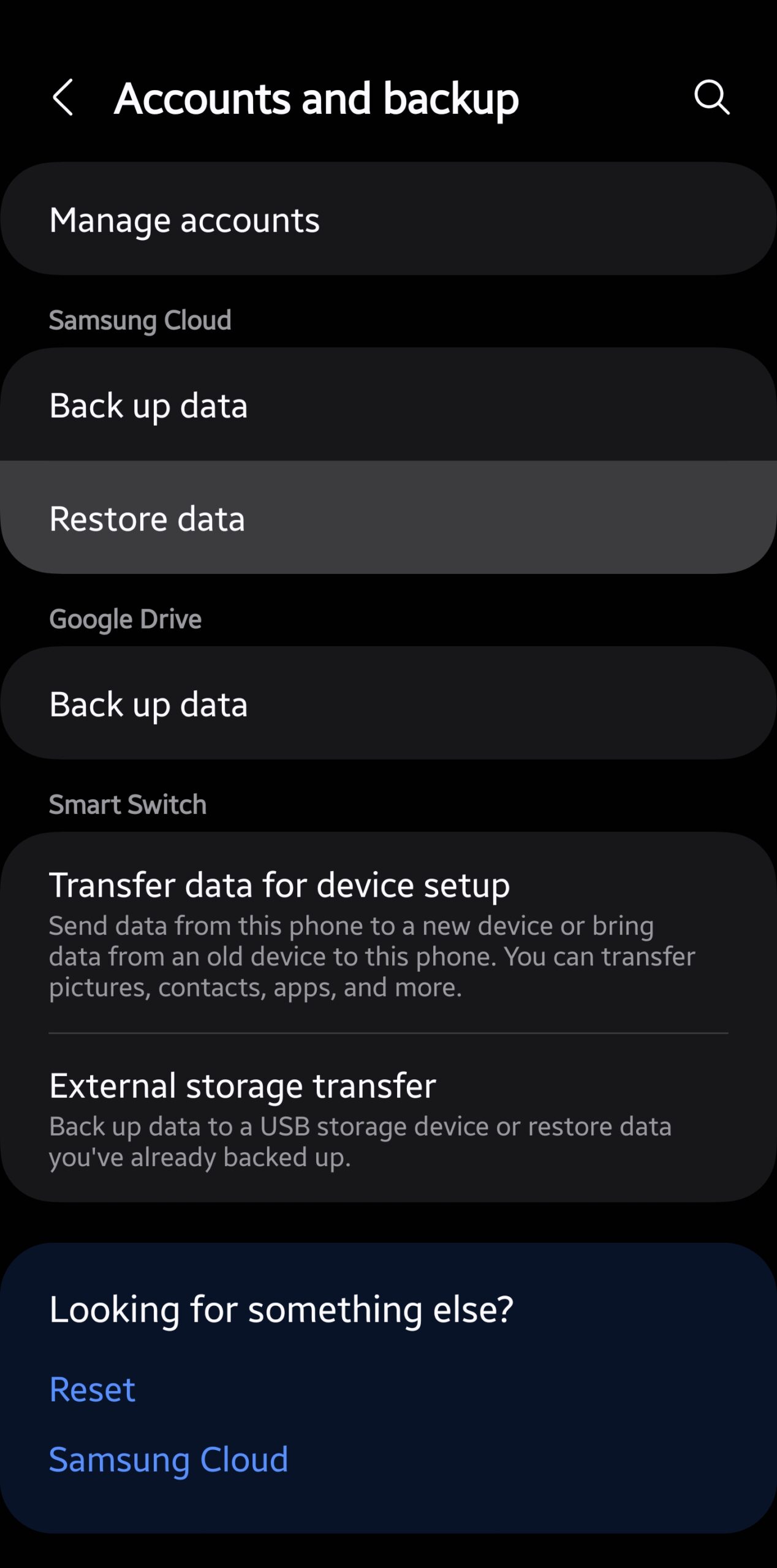The height and width of the screenshot is (1568, 777).
Task: Open Restore data under Samsung Cloud
Action: [x=388, y=518]
